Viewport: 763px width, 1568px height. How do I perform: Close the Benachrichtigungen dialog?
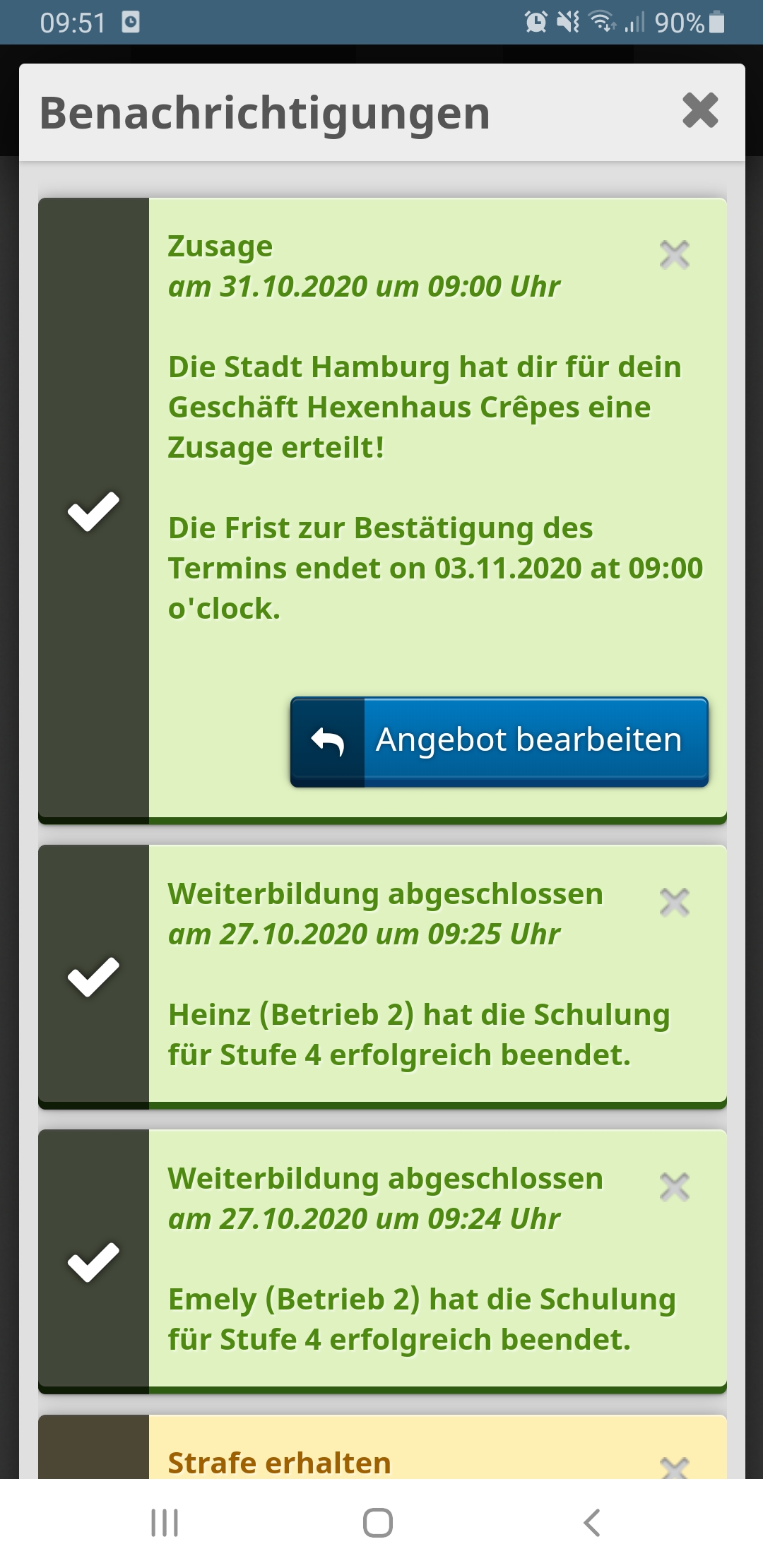click(700, 111)
